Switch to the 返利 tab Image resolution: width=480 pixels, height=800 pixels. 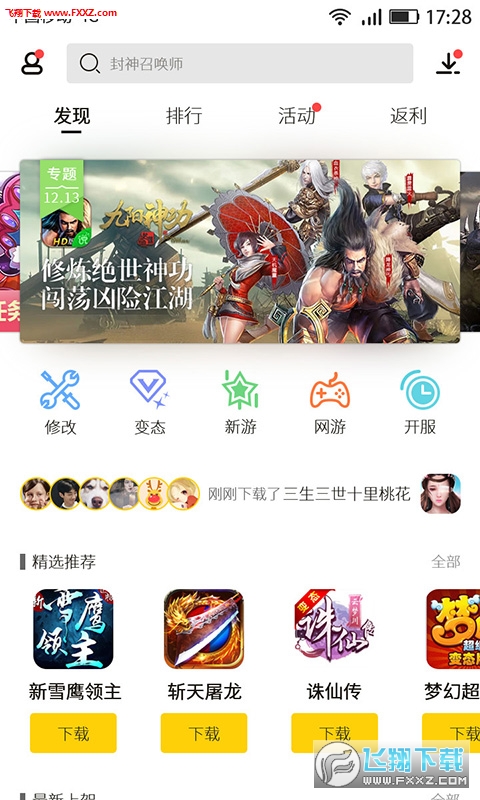coord(408,116)
